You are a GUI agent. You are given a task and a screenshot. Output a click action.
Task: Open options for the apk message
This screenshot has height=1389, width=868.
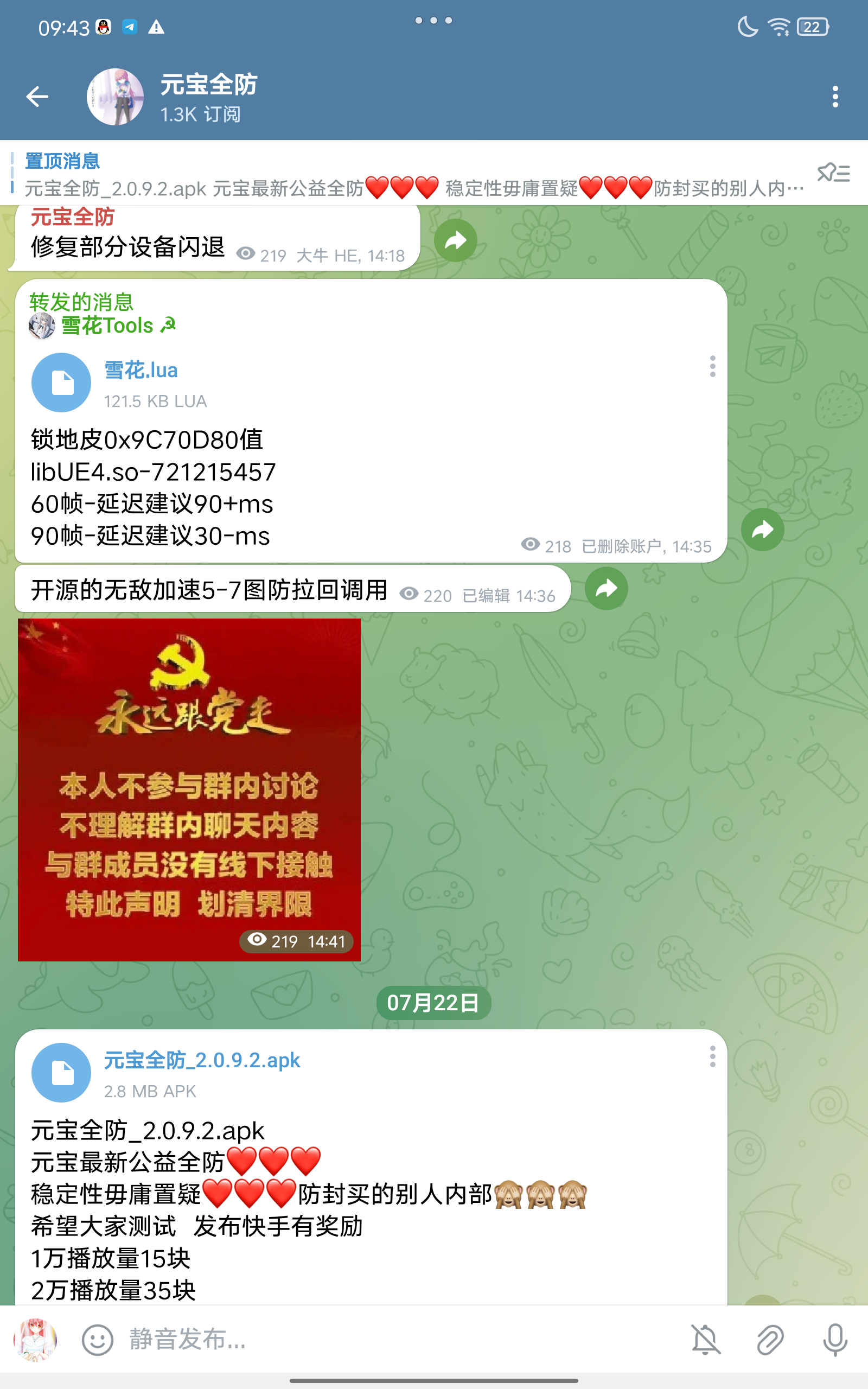712,1056
